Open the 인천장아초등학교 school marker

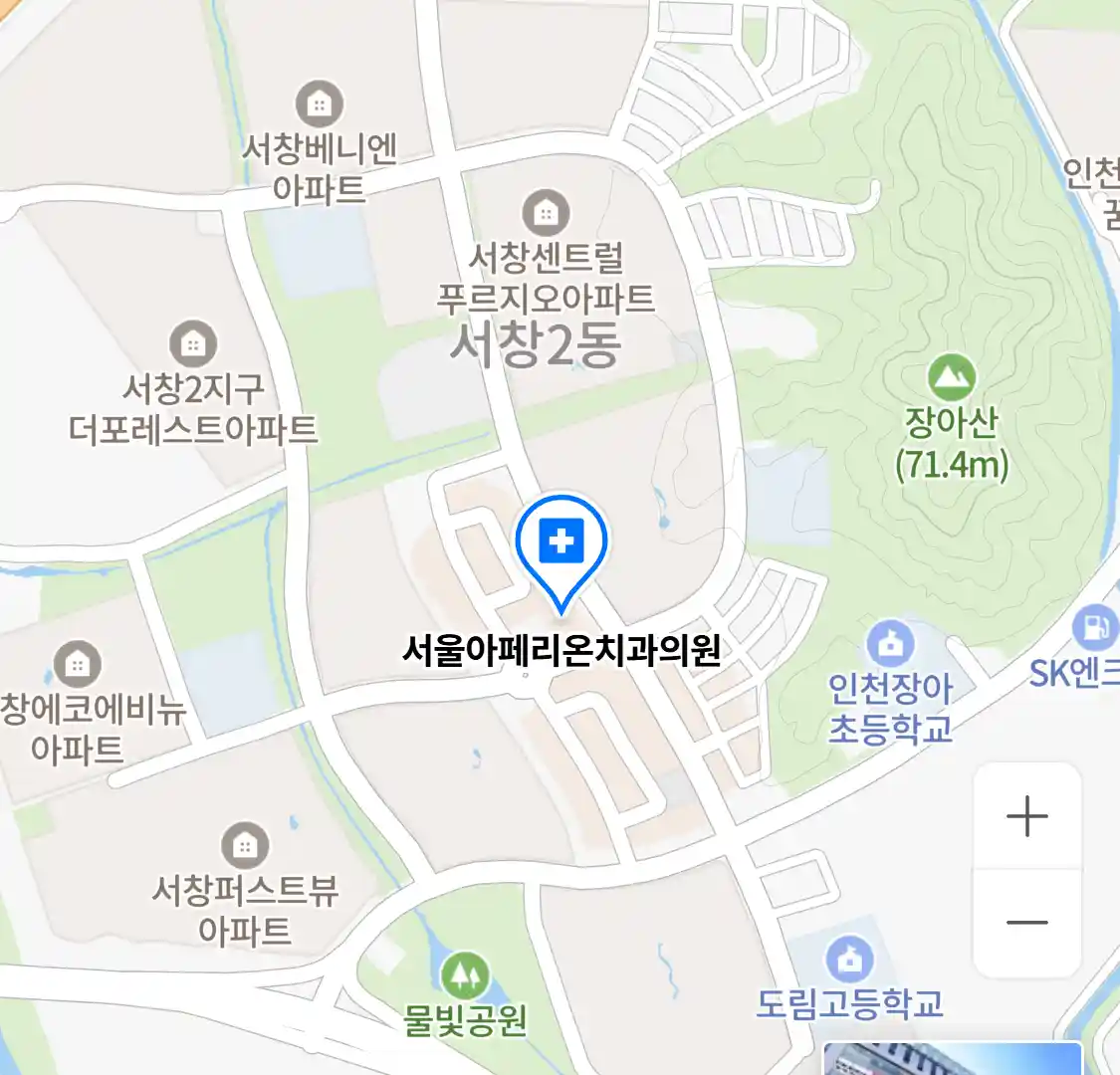click(x=890, y=644)
